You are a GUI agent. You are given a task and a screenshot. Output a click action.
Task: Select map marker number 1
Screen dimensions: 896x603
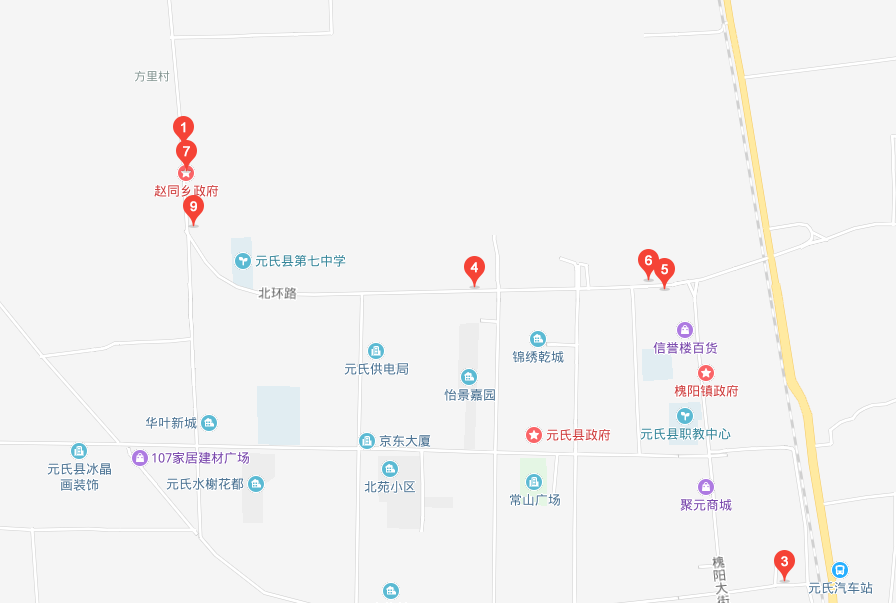coord(183,127)
